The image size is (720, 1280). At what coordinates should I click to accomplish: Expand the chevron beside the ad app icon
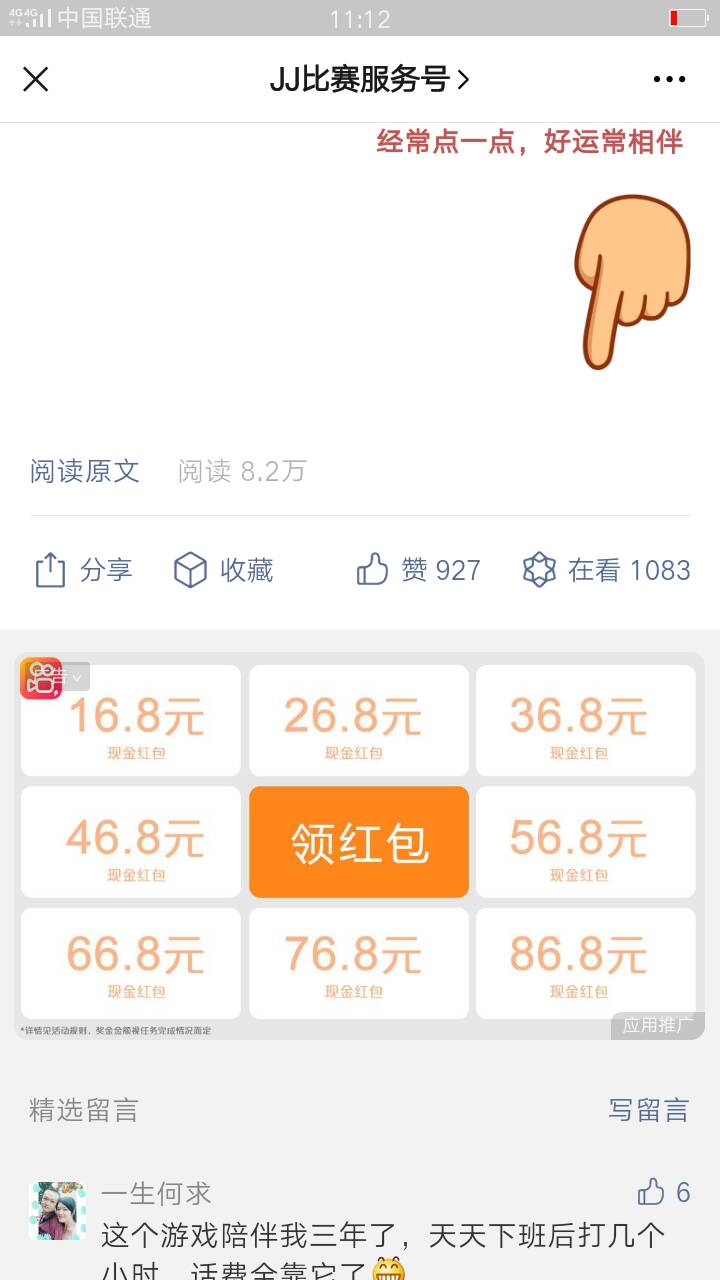78,677
